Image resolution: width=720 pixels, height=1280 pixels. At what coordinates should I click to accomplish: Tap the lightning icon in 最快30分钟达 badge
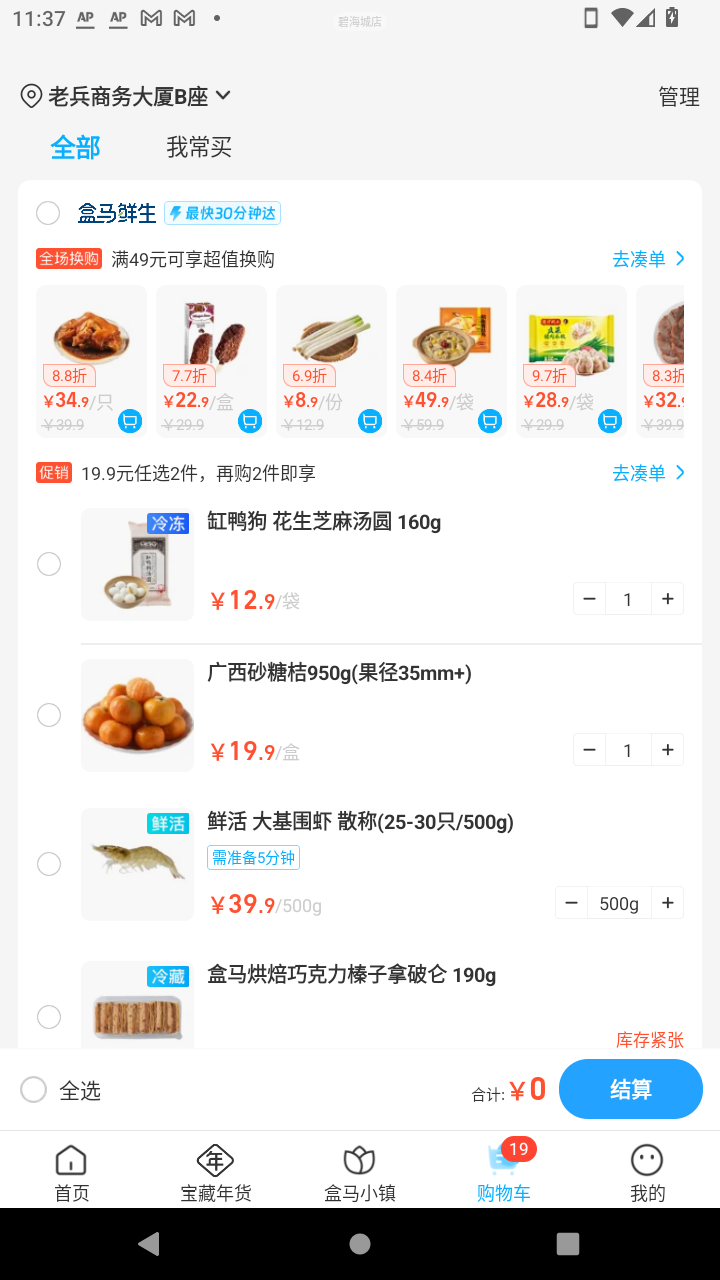174,213
